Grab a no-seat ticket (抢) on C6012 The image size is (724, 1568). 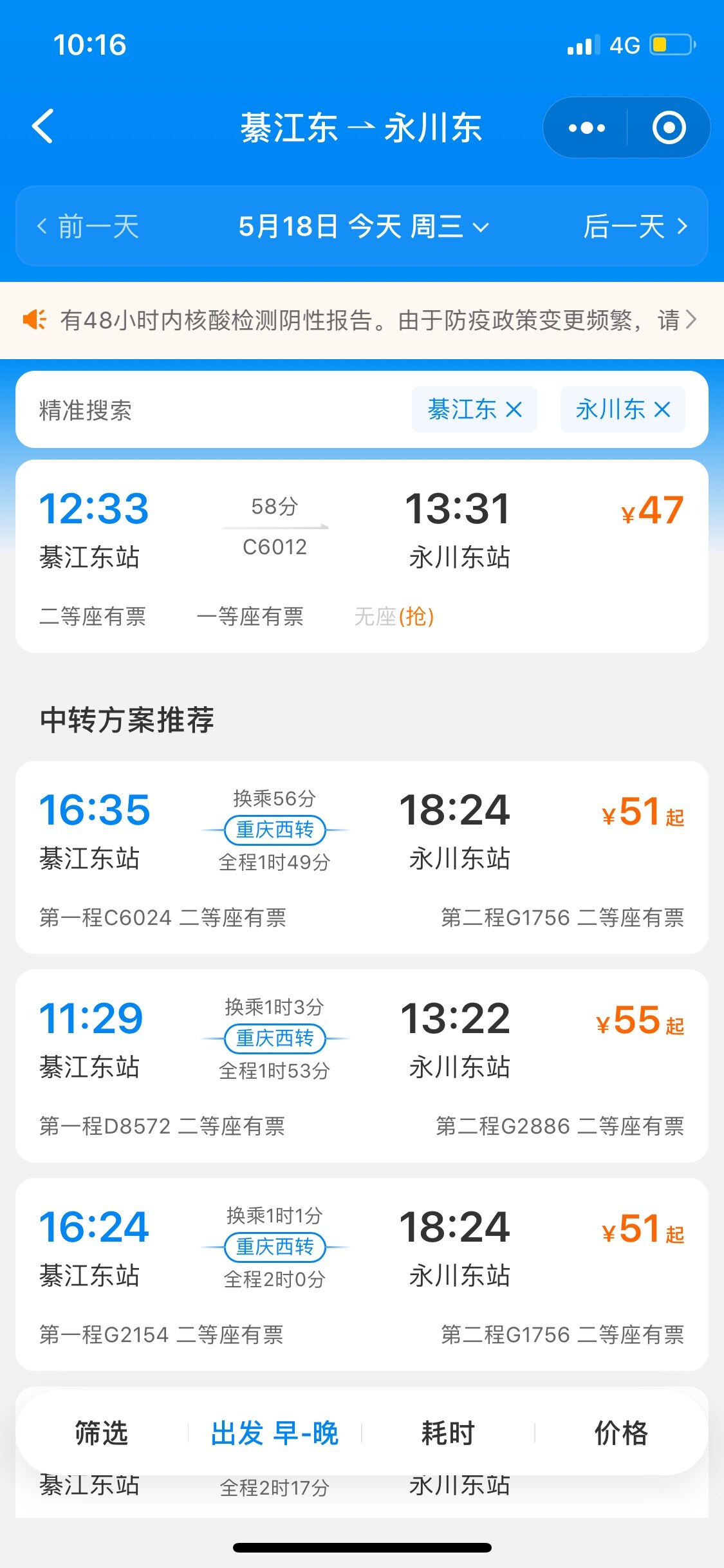(x=394, y=617)
